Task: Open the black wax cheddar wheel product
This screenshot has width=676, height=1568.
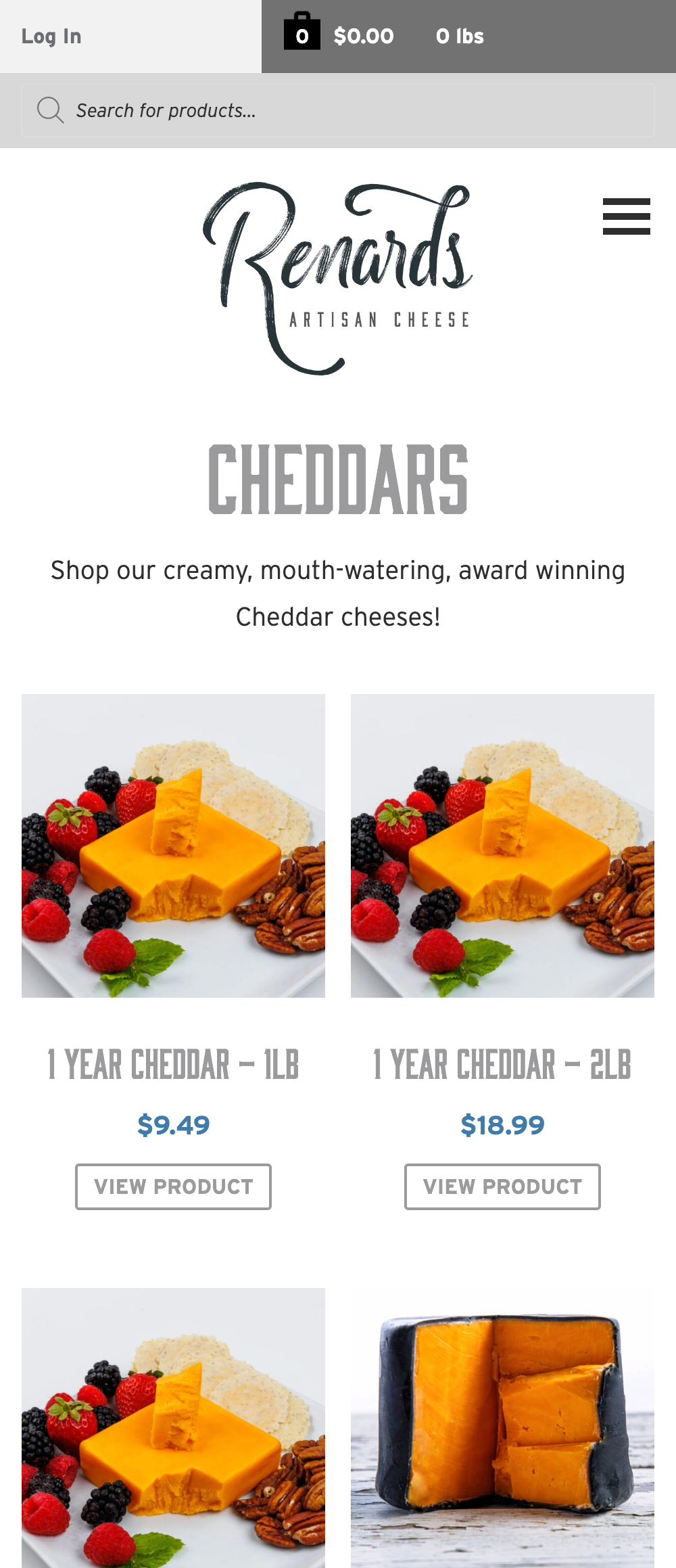Action: coord(502,1427)
